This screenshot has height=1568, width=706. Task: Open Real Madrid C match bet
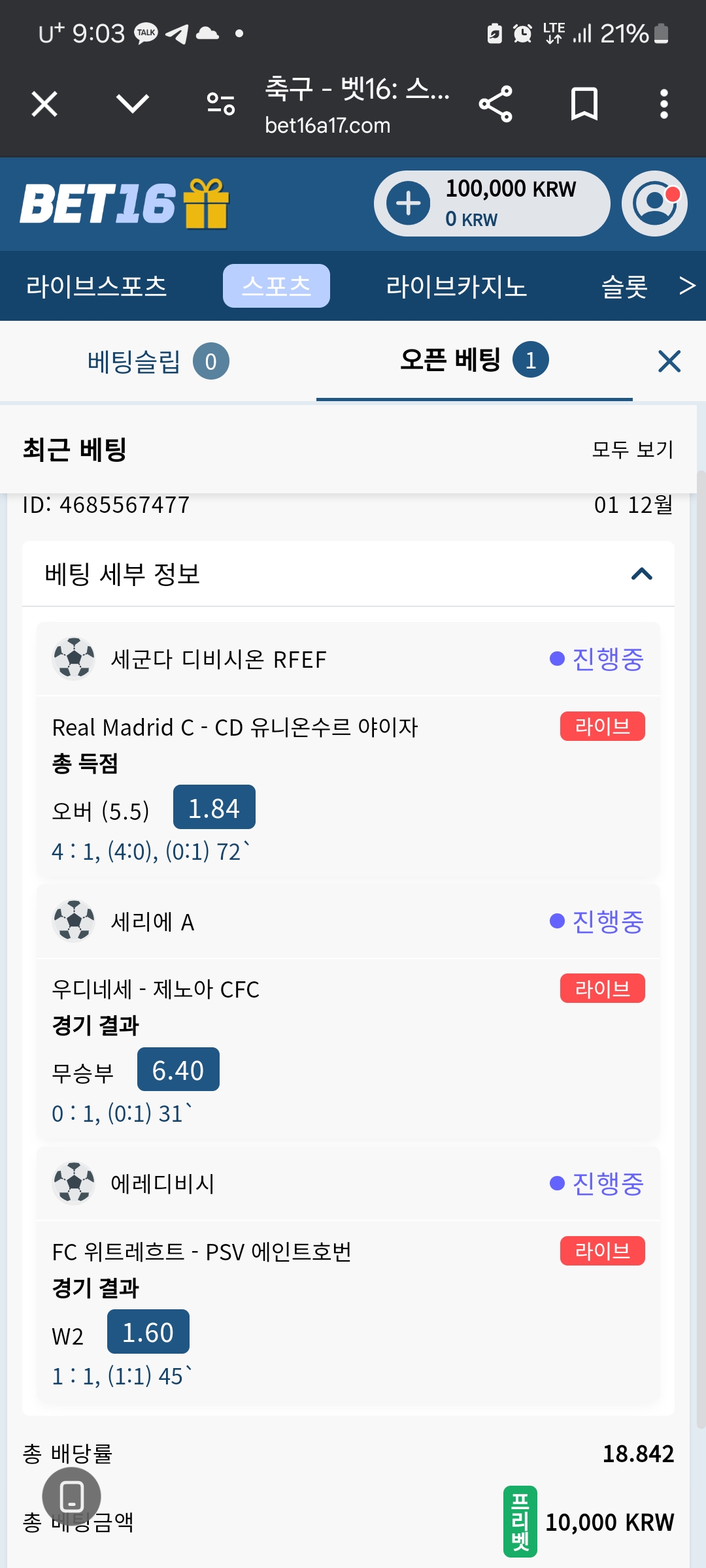[235, 727]
